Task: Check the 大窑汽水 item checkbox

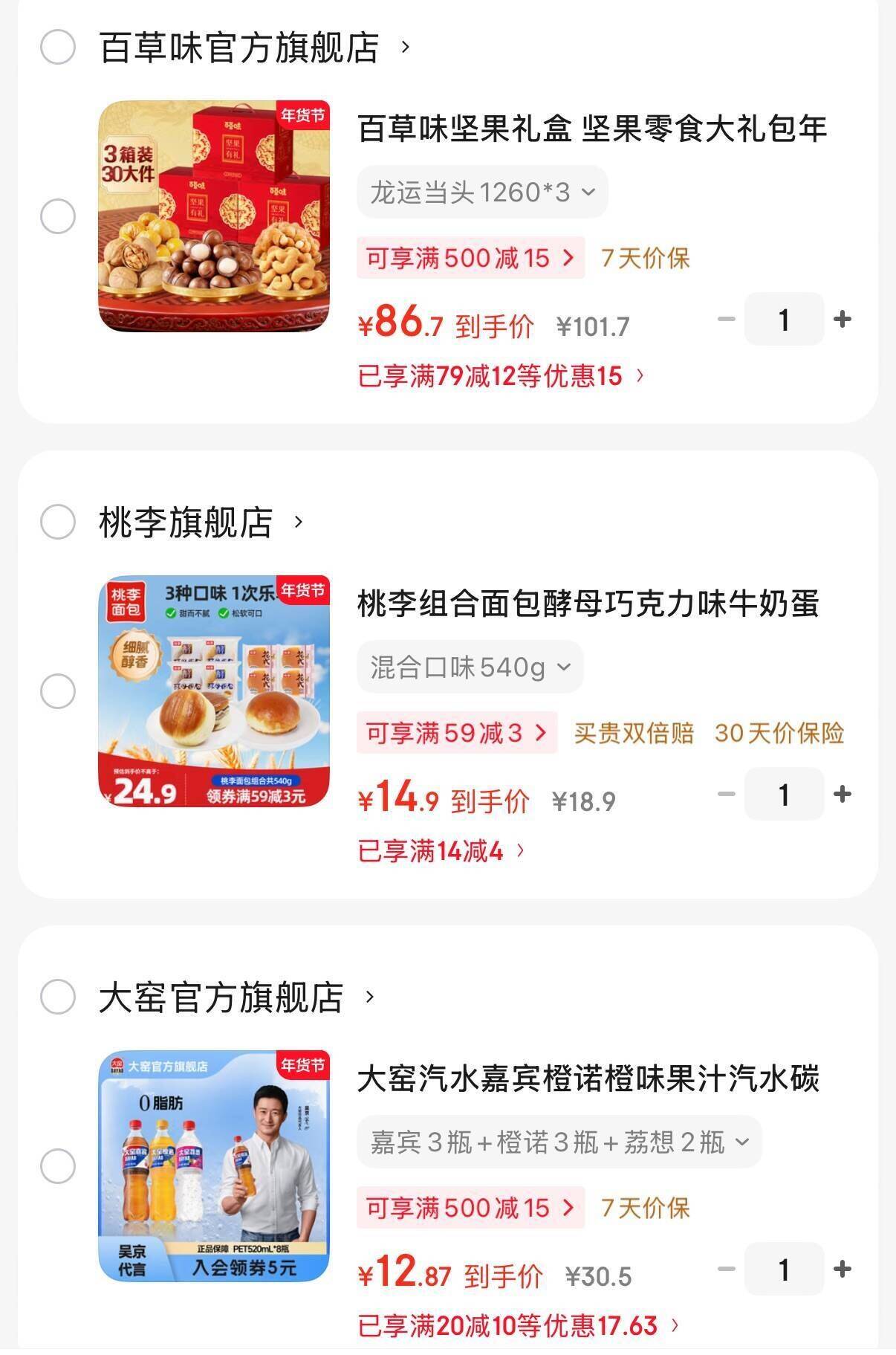Action: [58, 1166]
